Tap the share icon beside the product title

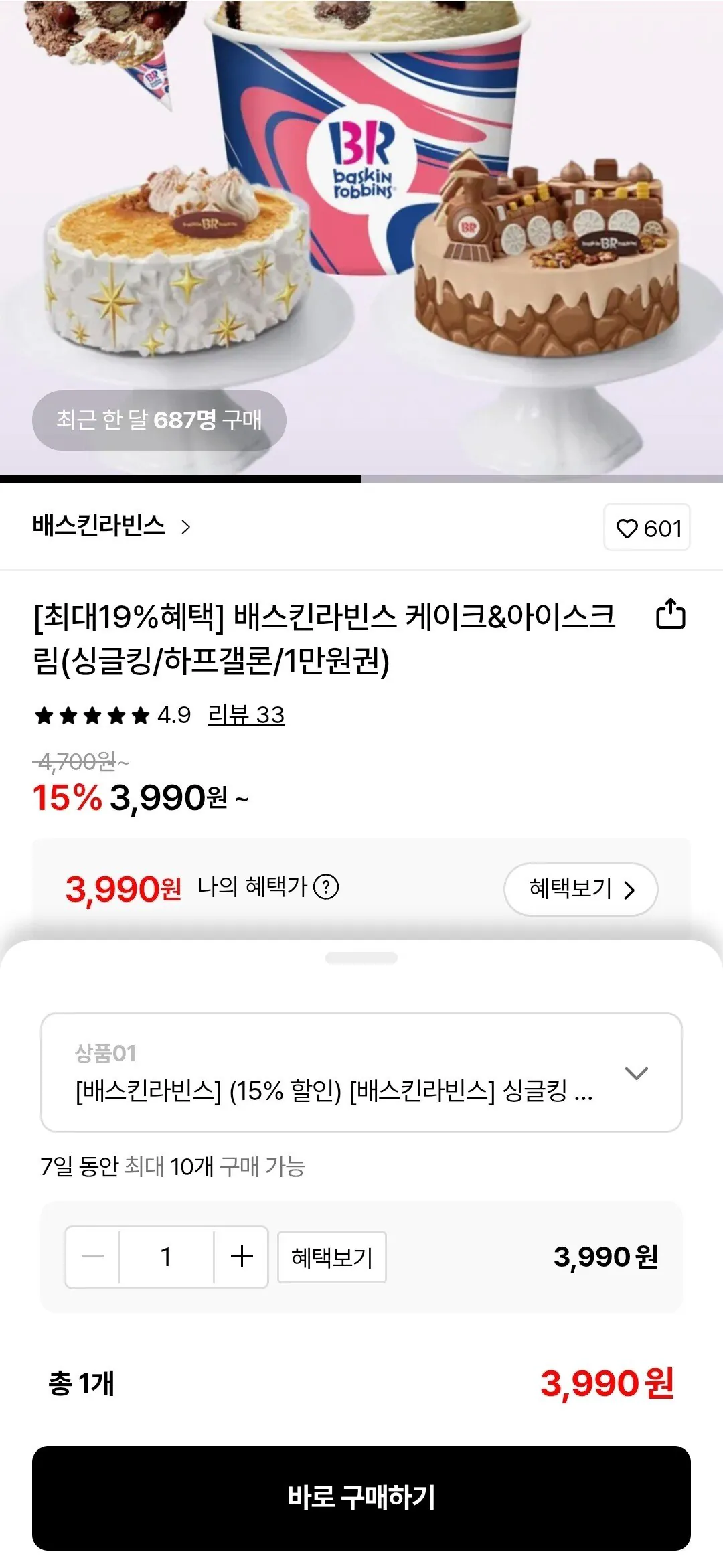672,614
